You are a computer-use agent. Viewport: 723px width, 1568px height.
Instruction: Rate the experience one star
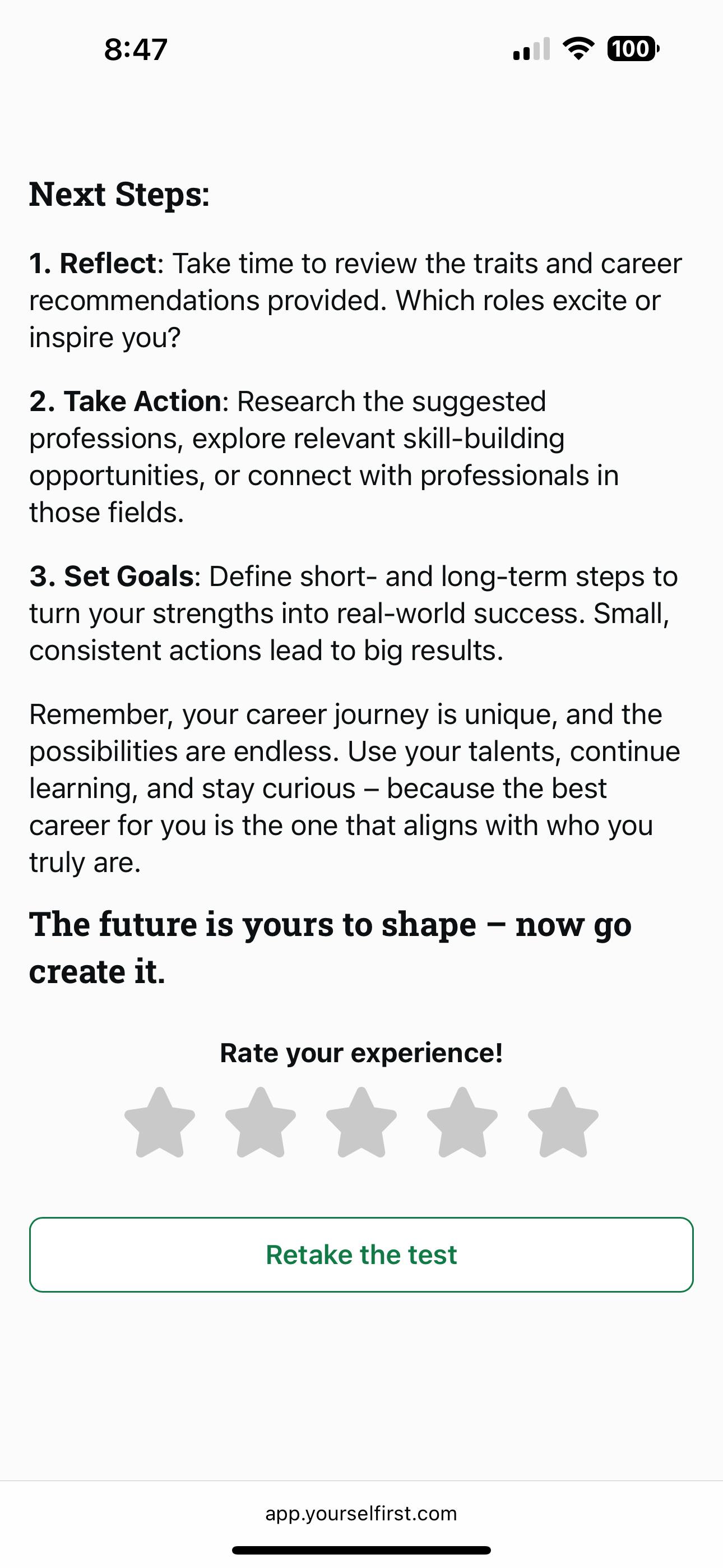point(159,1122)
